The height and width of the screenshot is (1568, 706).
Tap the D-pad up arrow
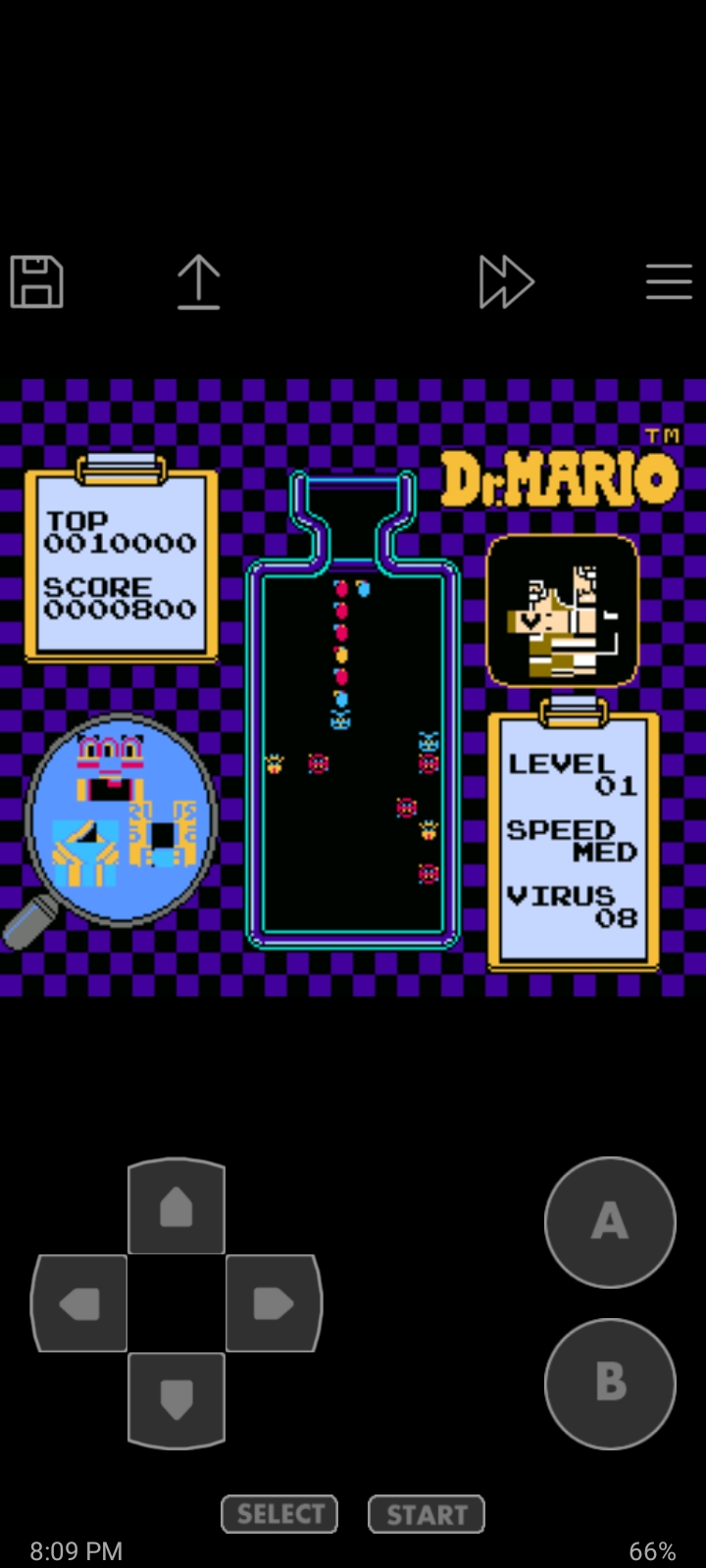[x=176, y=1206]
